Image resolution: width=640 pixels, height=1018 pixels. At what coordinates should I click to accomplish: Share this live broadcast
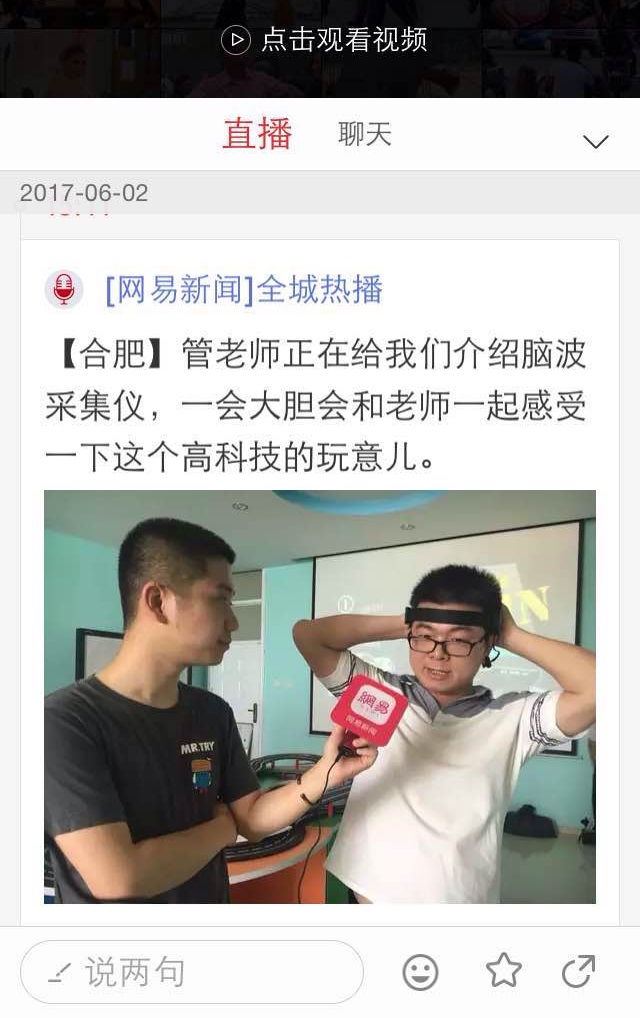click(579, 971)
